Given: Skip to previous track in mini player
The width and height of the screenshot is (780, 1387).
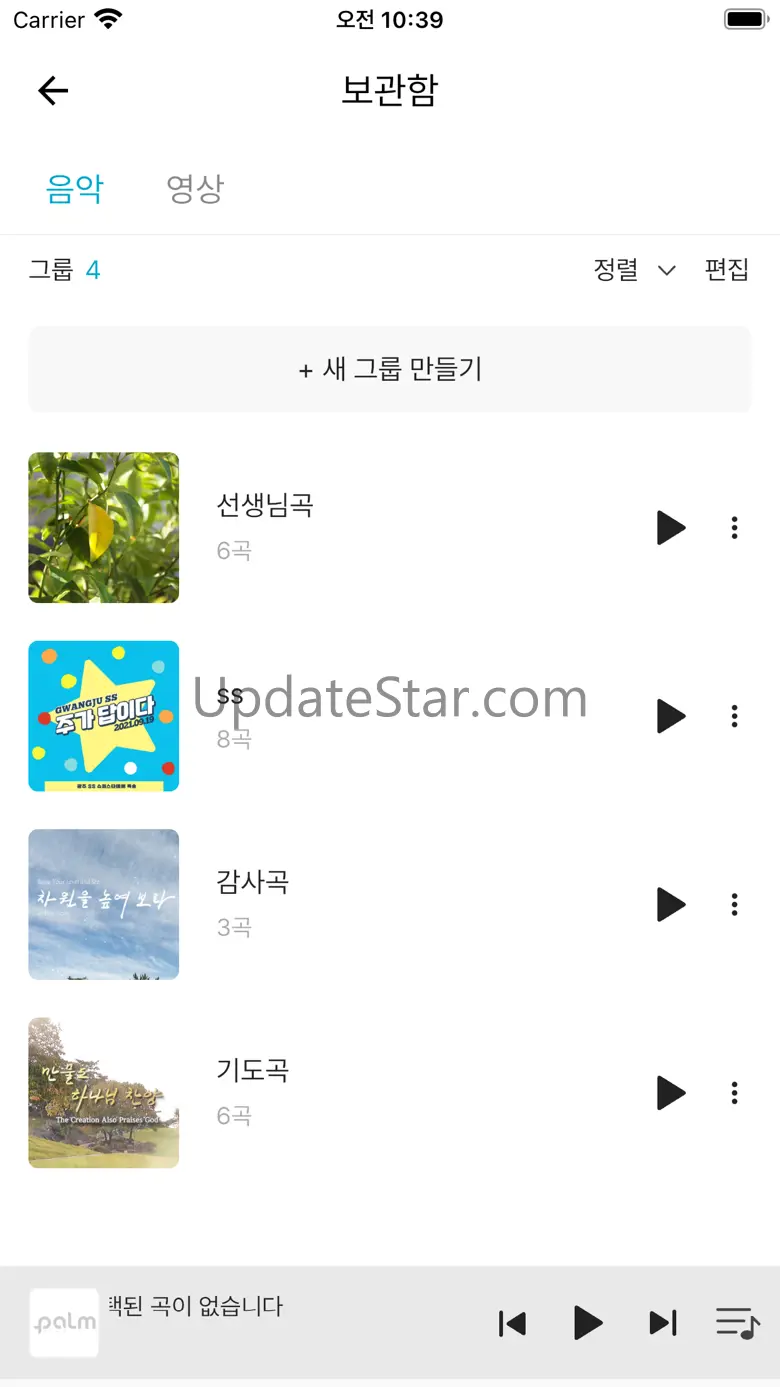Looking at the screenshot, I should [512, 1323].
